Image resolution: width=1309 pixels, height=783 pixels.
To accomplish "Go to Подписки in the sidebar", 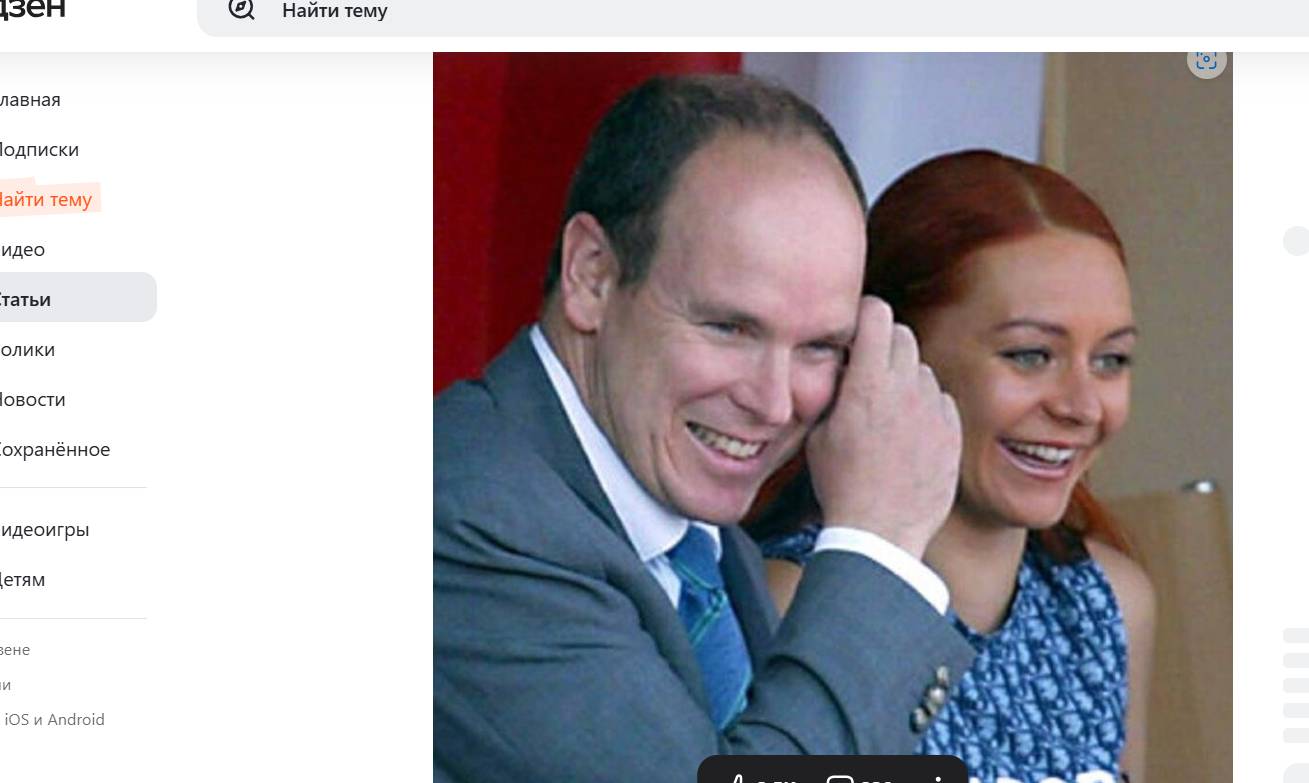I will (x=38, y=150).
